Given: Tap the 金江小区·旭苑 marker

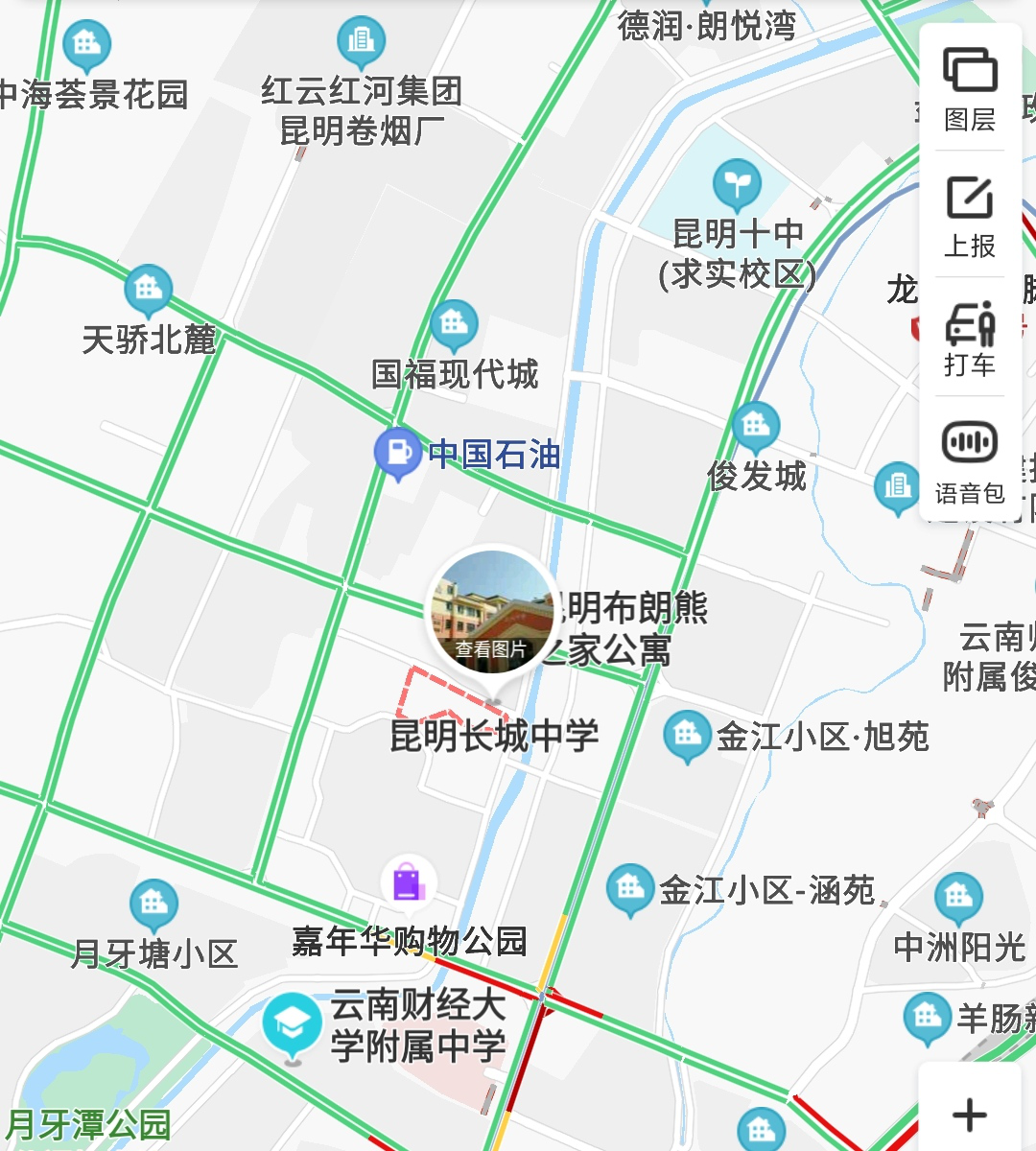Looking at the screenshot, I should point(686,736).
